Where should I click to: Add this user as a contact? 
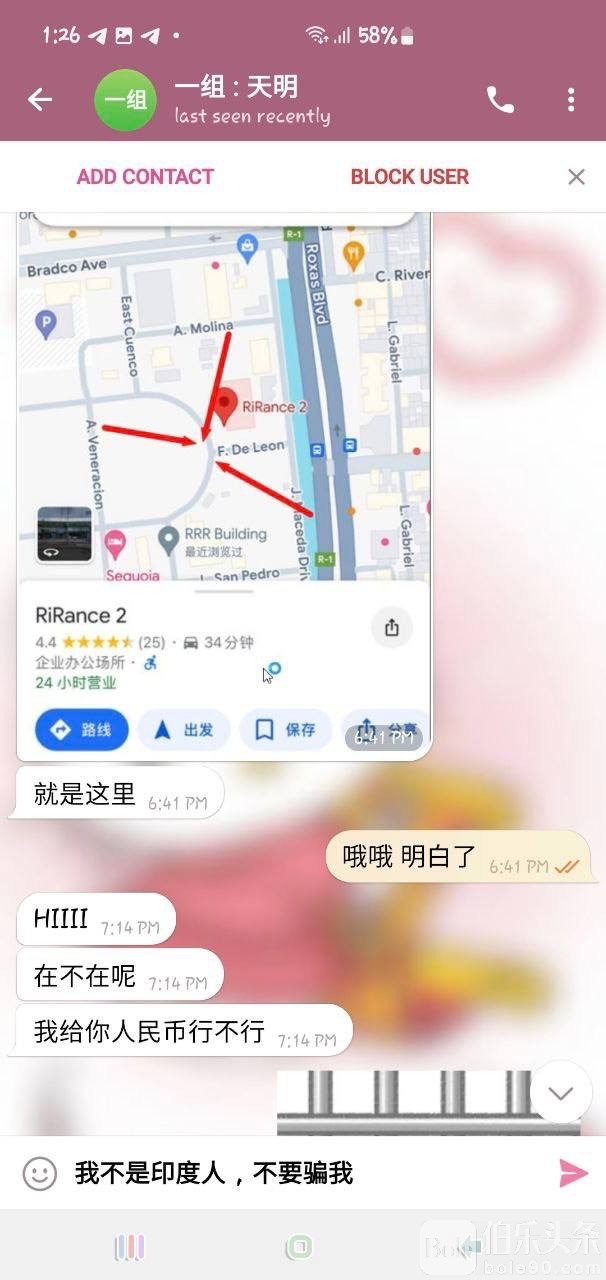point(145,177)
